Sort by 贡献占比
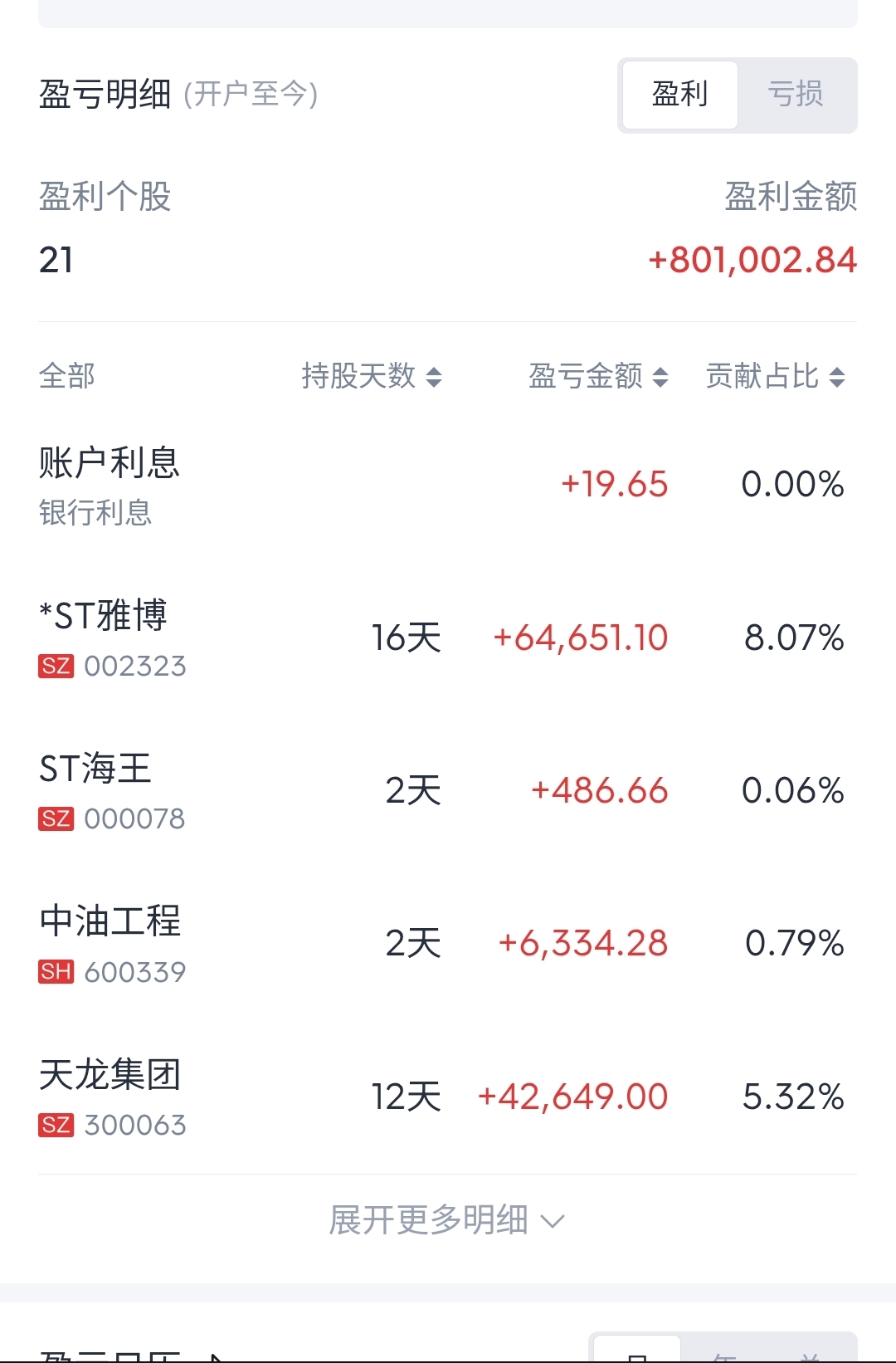This screenshot has width=896, height=1363. [775, 376]
